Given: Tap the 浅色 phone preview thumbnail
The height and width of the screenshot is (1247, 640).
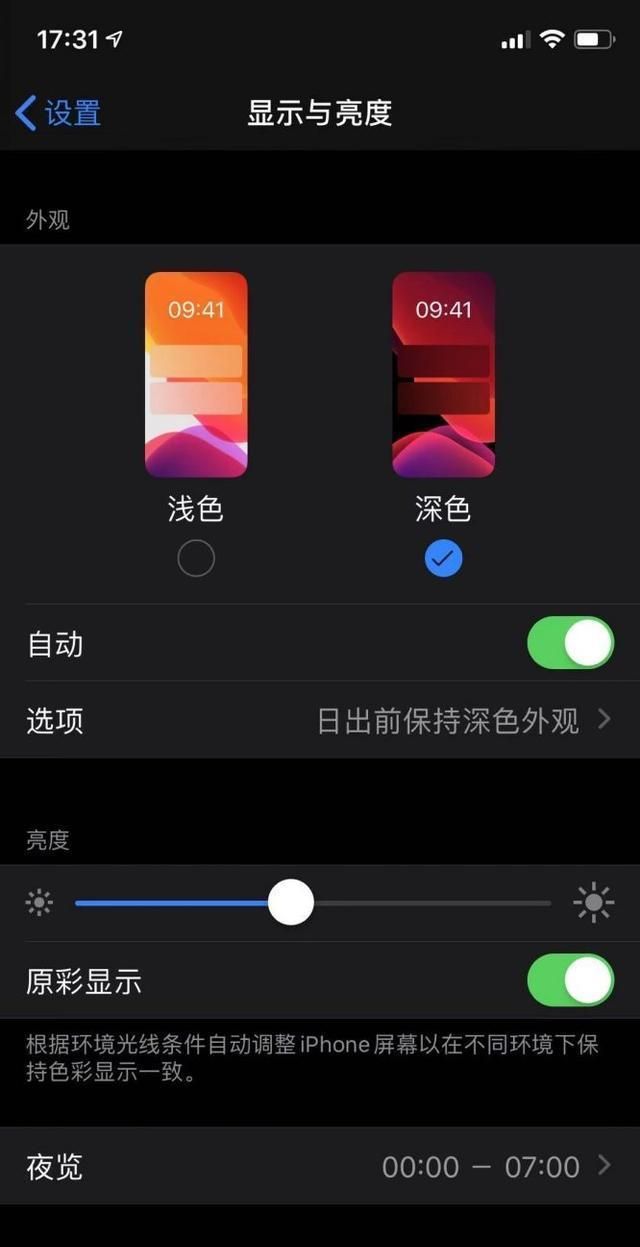Looking at the screenshot, I should pos(196,375).
